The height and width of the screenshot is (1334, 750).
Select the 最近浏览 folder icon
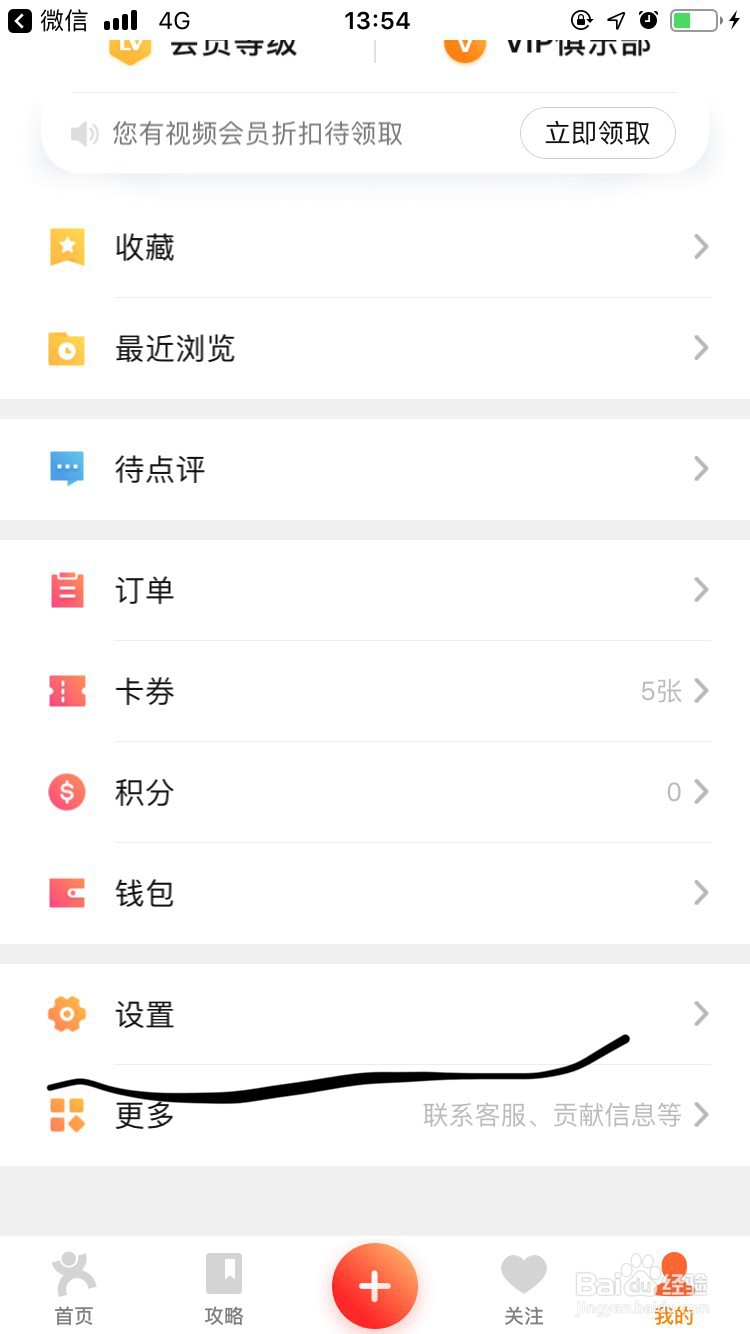67,348
